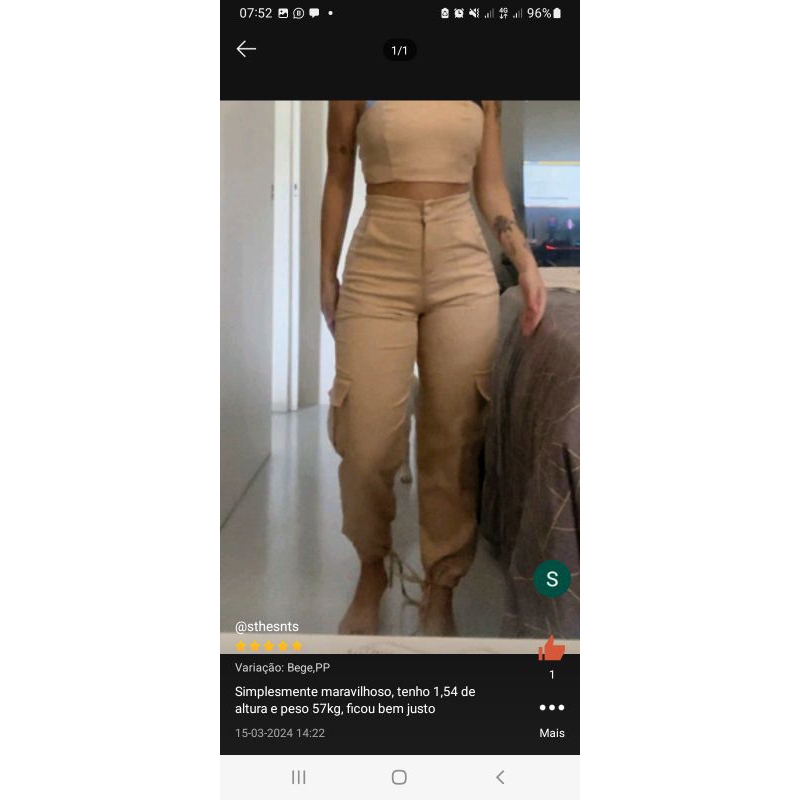Viewport: 800px width, 800px height.
Task: Go back using the top-left arrow
Action: [x=246, y=49]
